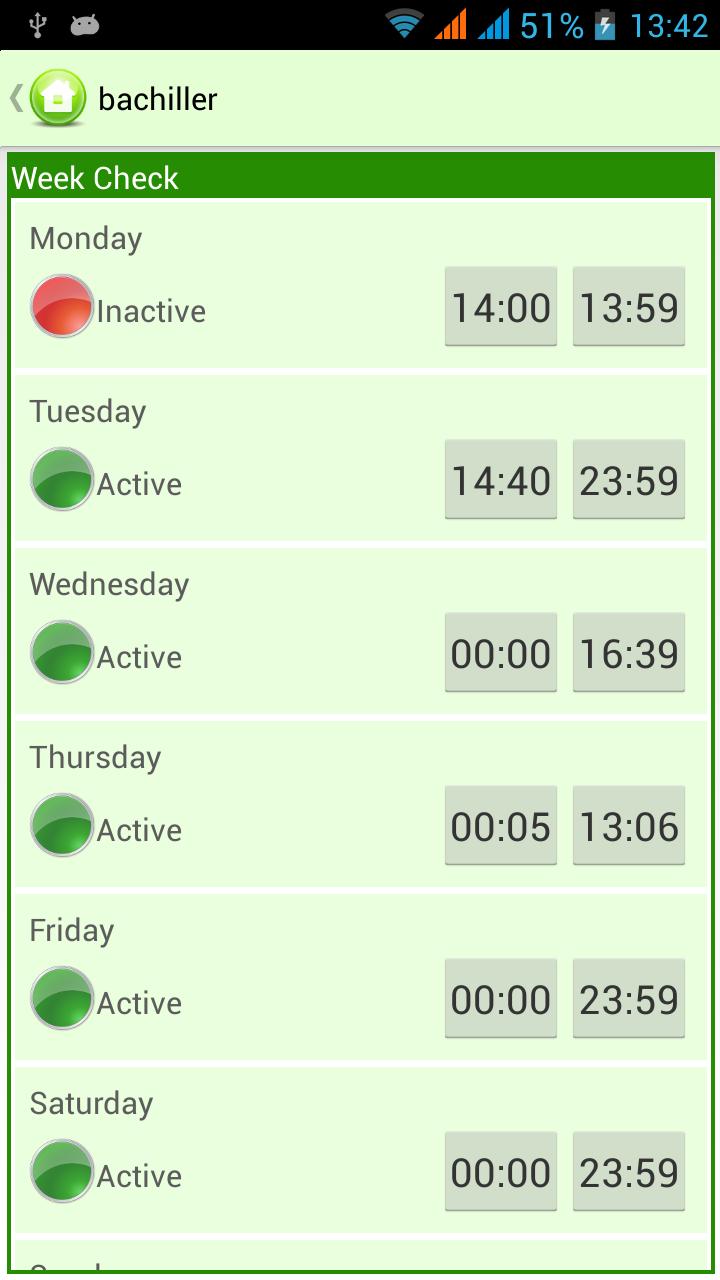Set Wednesday start time 00:00
The height and width of the screenshot is (1280, 720).
pos(500,653)
